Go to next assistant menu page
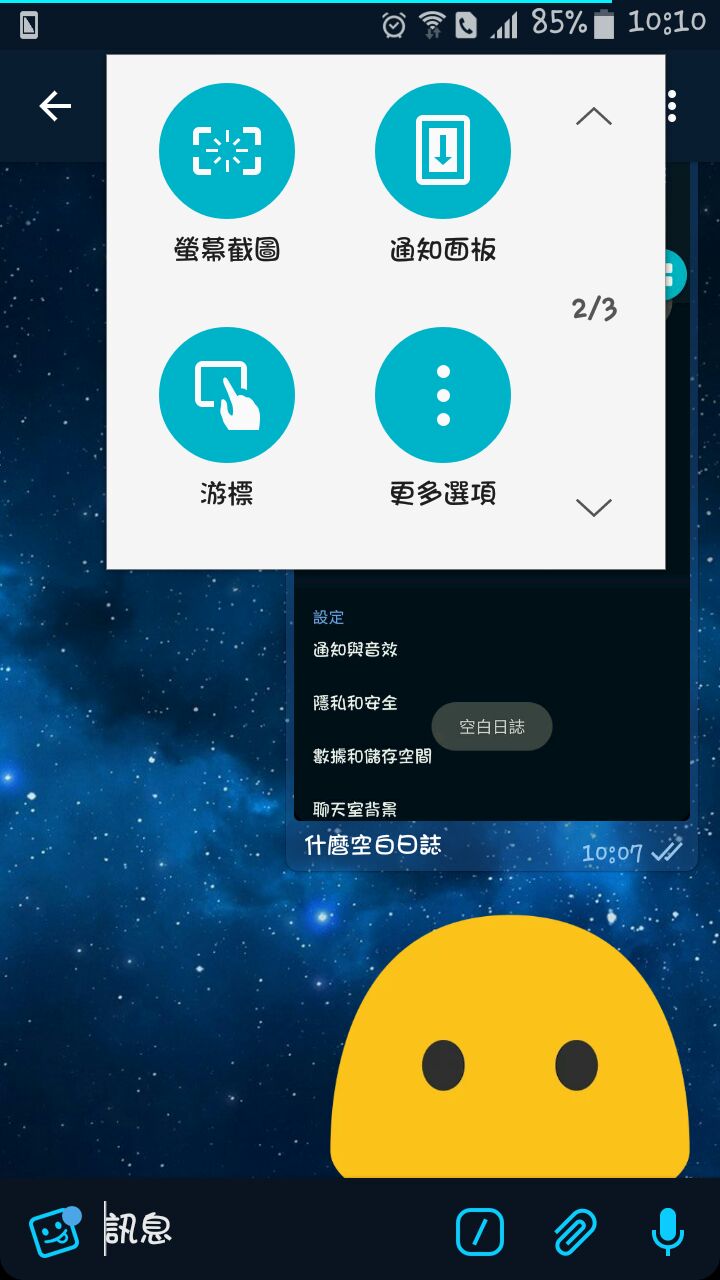 594,507
